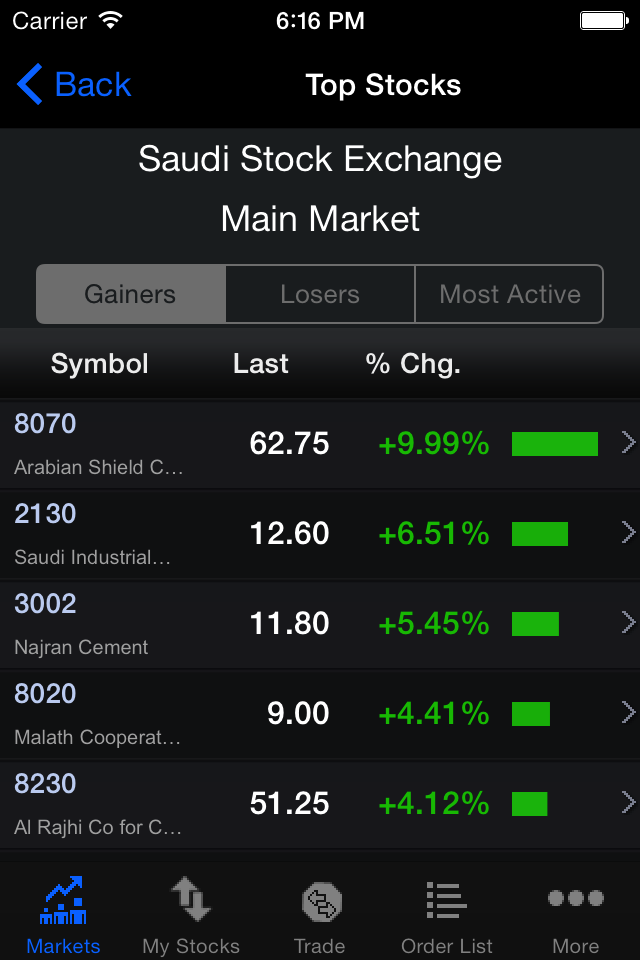
Task: Go back using the Back button
Action: click(75, 85)
